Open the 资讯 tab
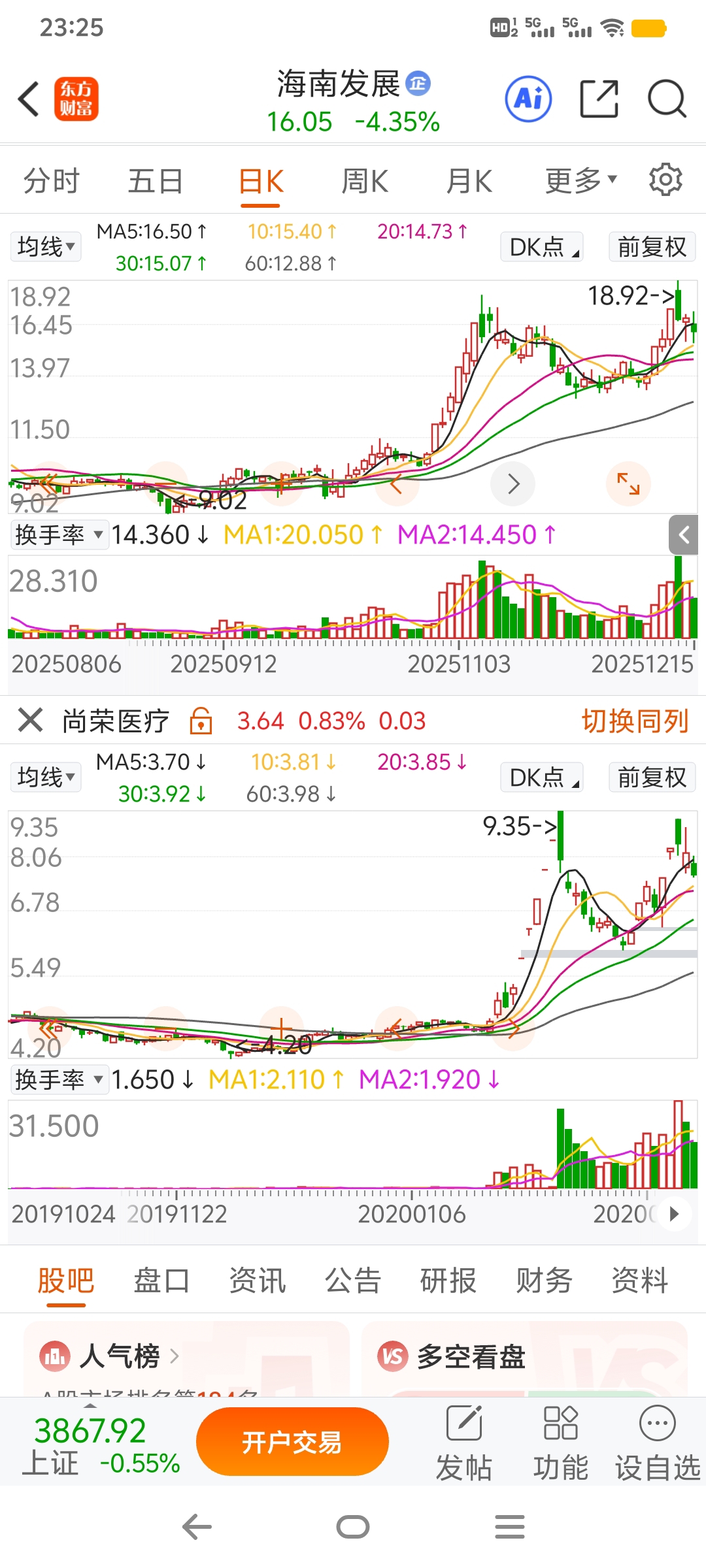706x1568 pixels. point(258,1281)
